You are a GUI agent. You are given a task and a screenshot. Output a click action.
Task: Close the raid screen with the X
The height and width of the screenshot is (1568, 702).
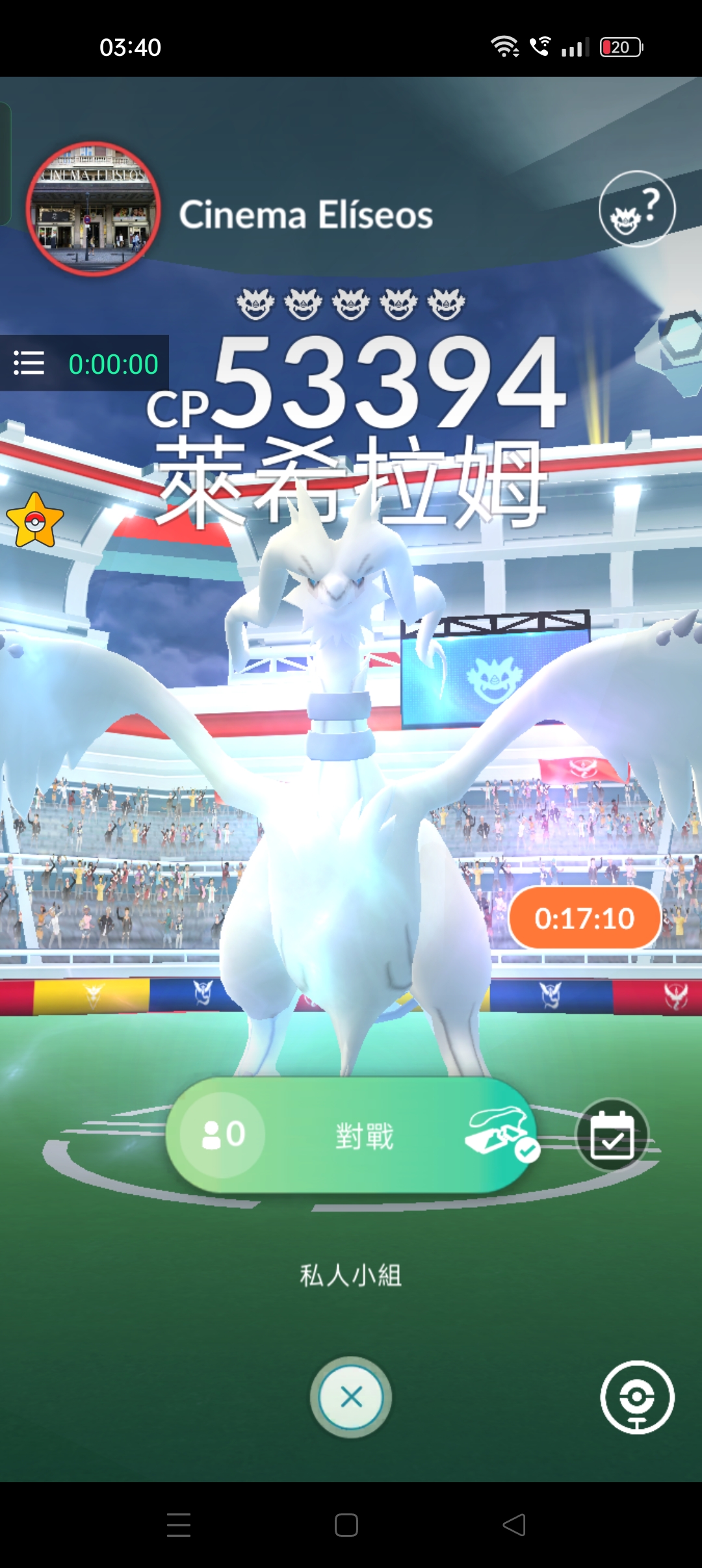pyautogui.click(x=351, y=1396)
